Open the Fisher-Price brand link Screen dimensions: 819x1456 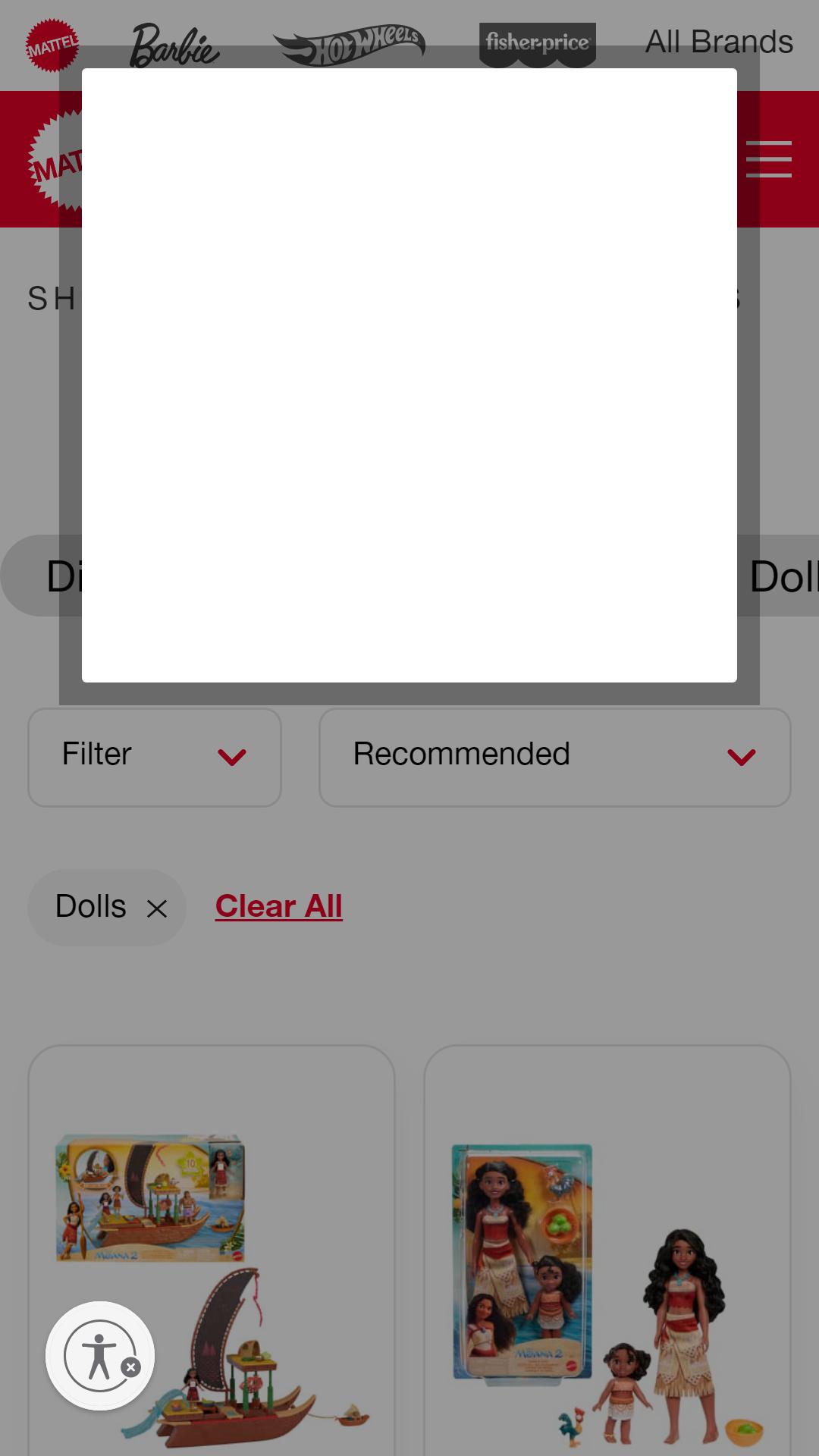coord(537,44)
